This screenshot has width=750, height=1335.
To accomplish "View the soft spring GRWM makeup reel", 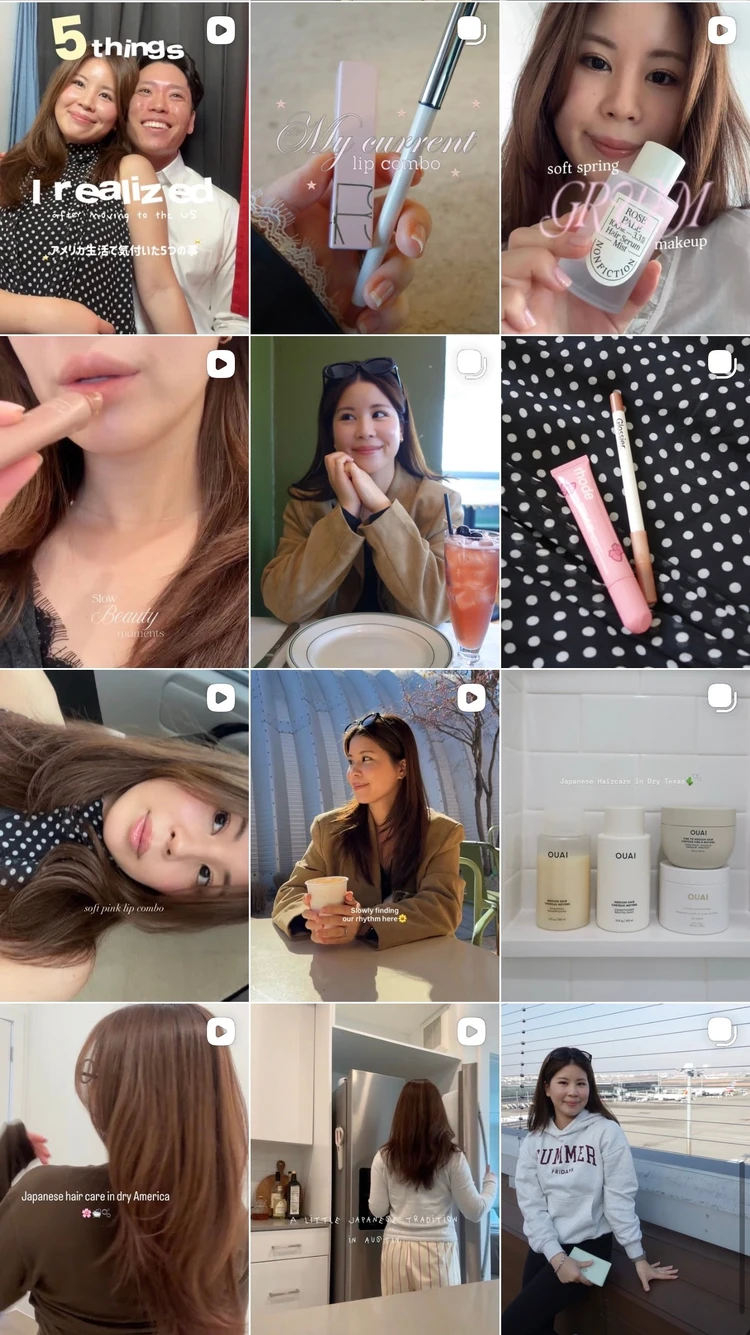I will pos(625,167).
